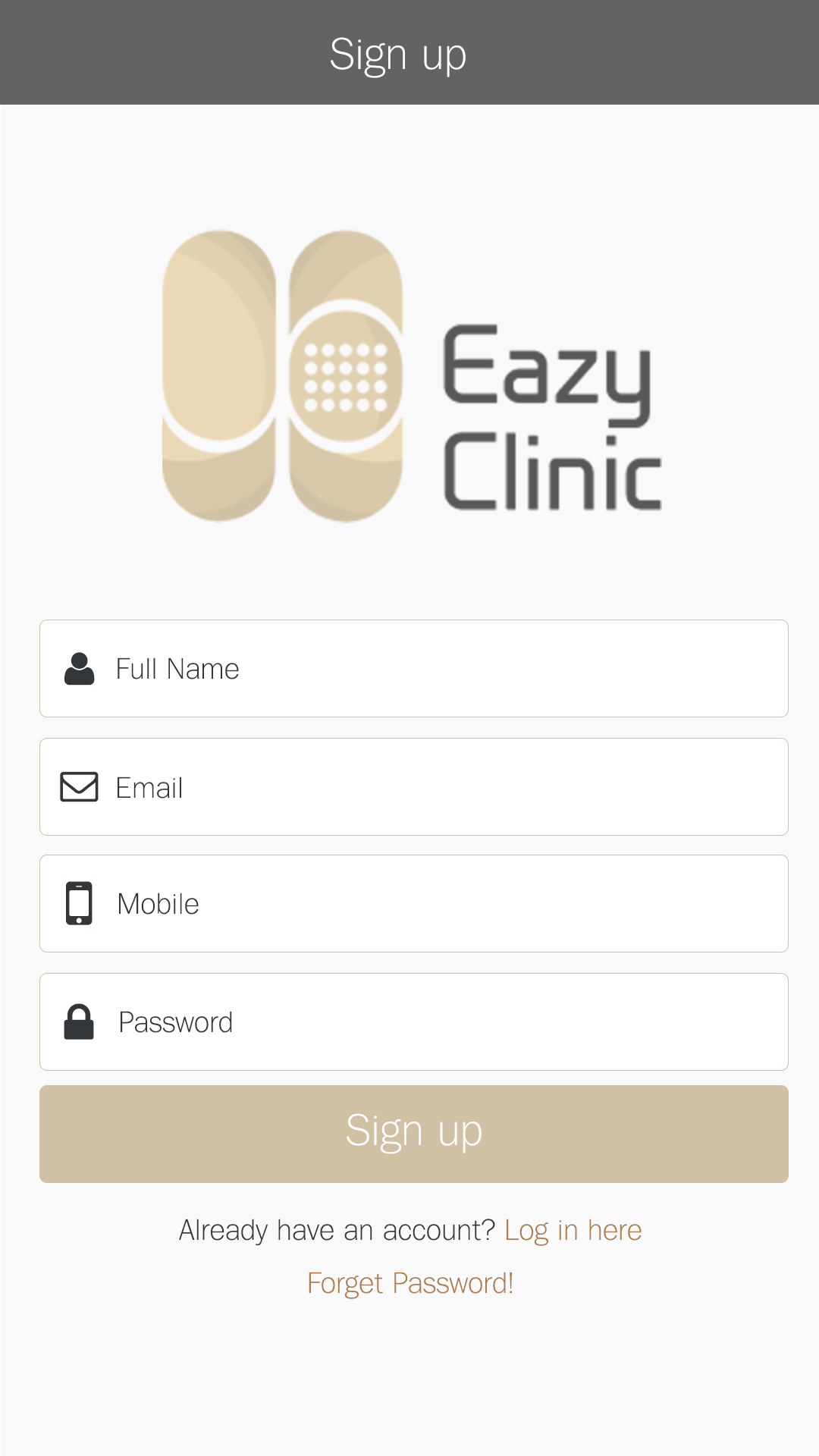Screen dimensions: 819x1456
Task: Open the Log in here link
Action: (573, 1230)
